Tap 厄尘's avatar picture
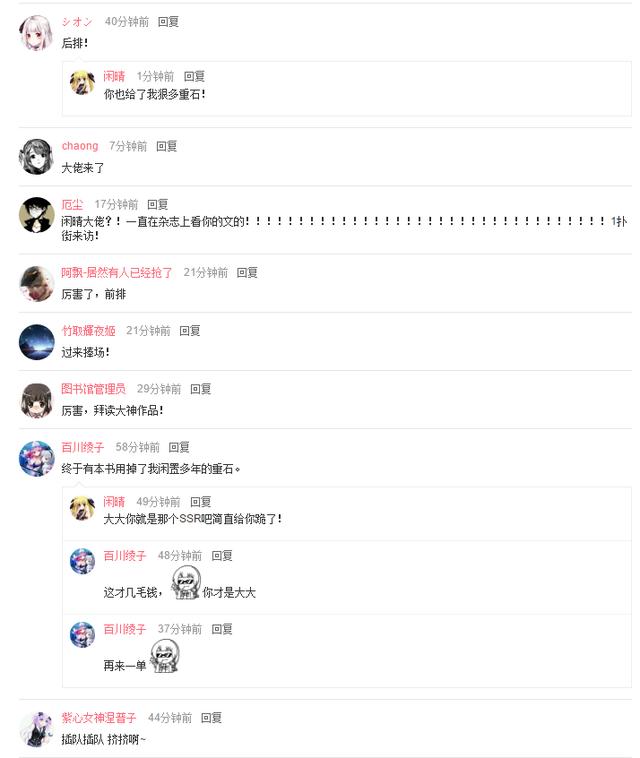640x758 pixels. (36, 214)
